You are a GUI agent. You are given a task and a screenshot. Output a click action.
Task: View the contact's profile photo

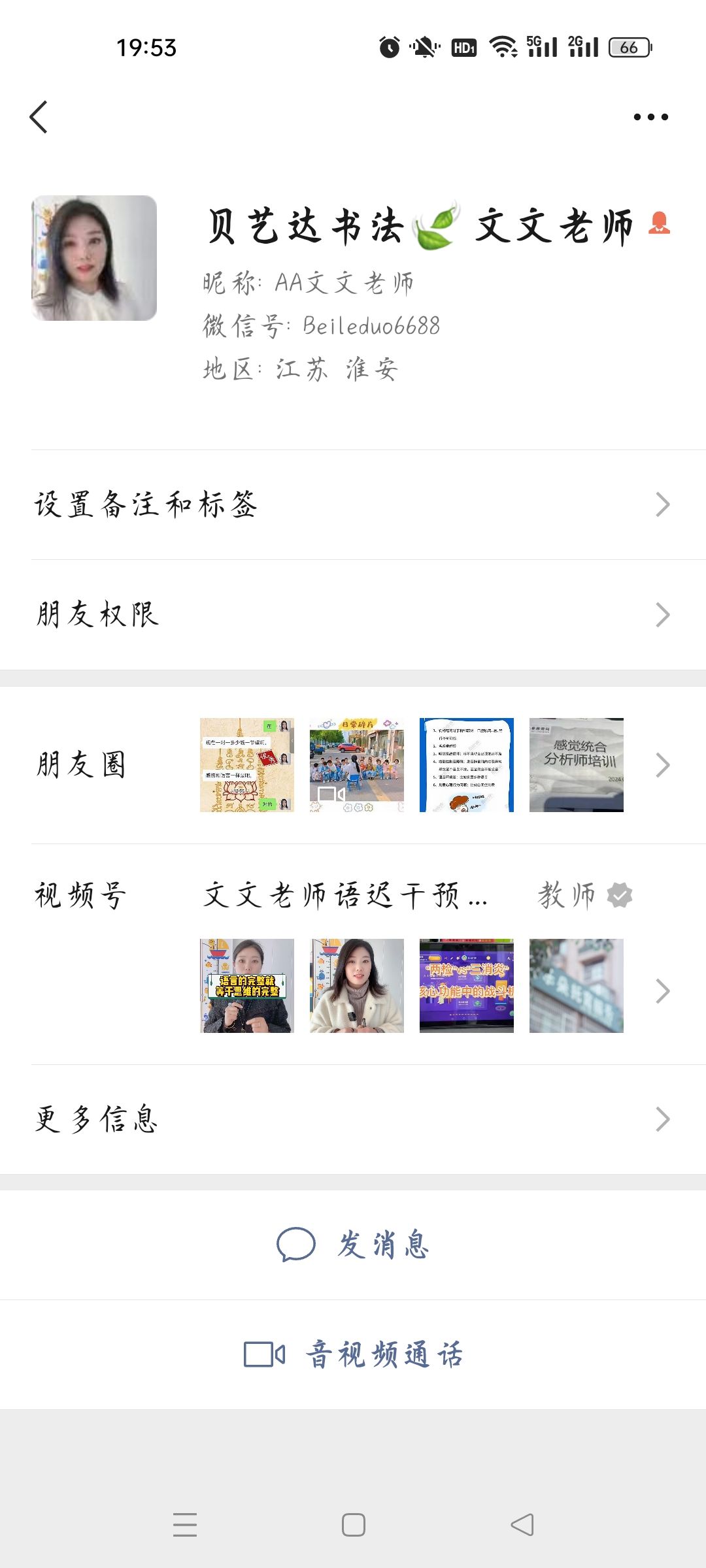pos(94,258)
